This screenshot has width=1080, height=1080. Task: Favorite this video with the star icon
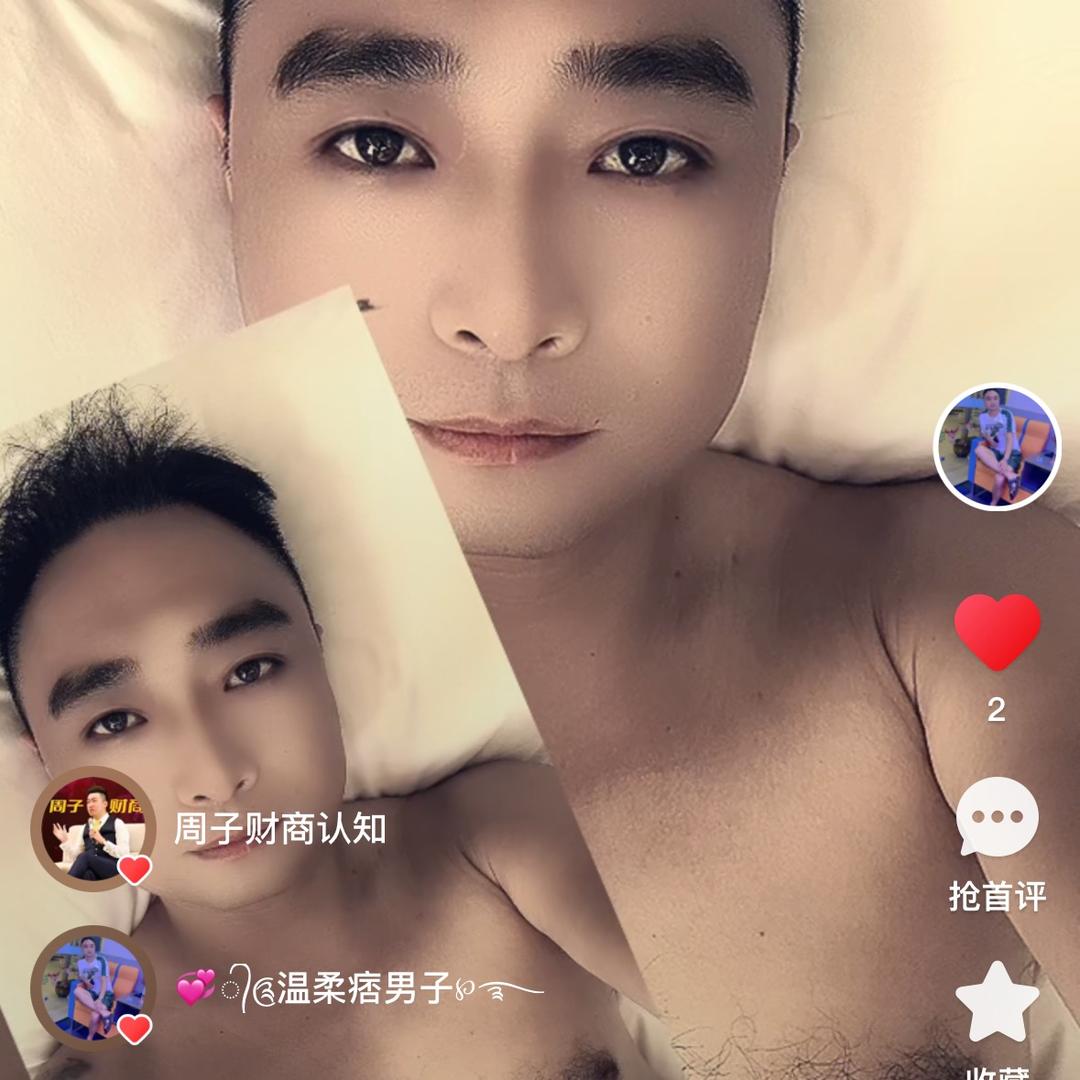[997, 1003]
